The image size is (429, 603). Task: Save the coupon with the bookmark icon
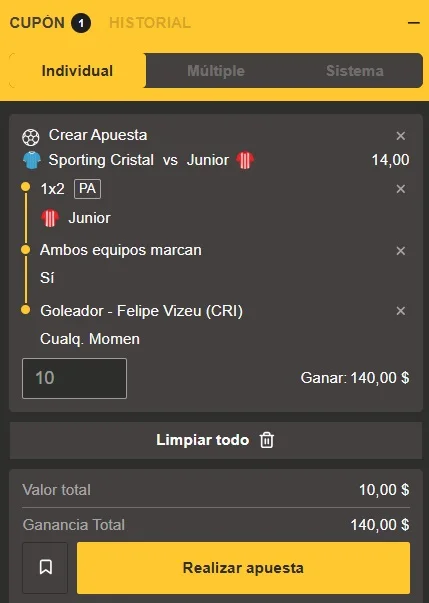coord(45,568)
